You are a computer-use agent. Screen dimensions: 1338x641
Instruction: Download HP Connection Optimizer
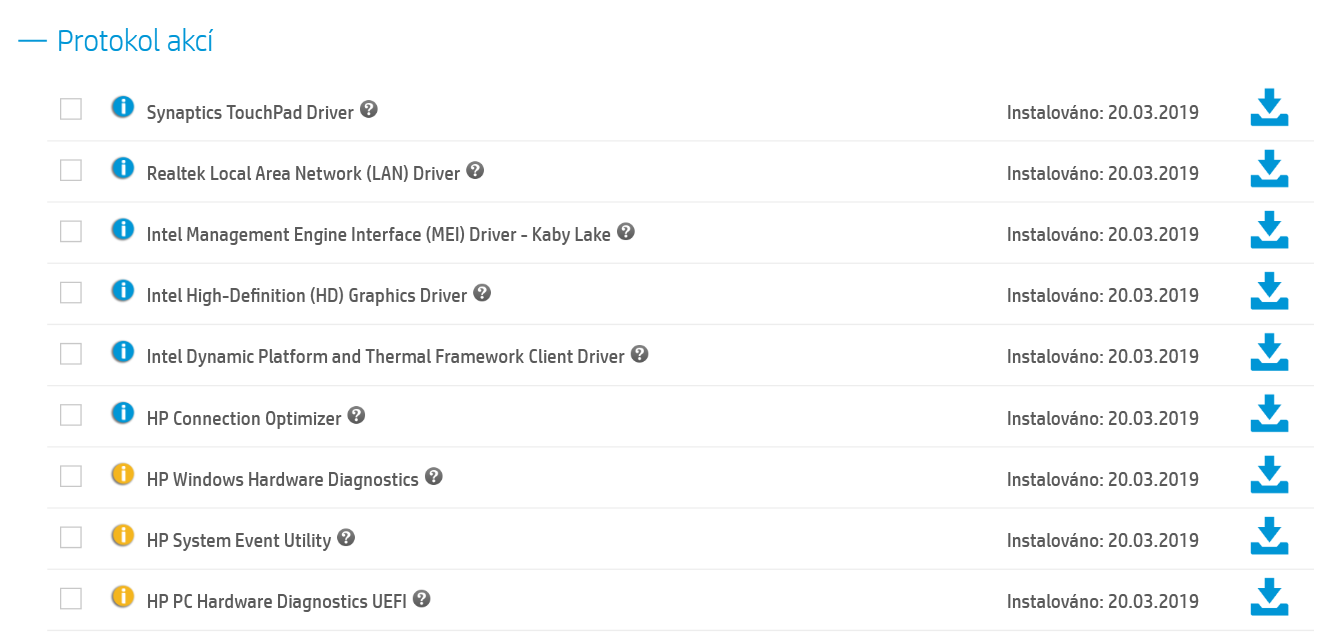1269,415
